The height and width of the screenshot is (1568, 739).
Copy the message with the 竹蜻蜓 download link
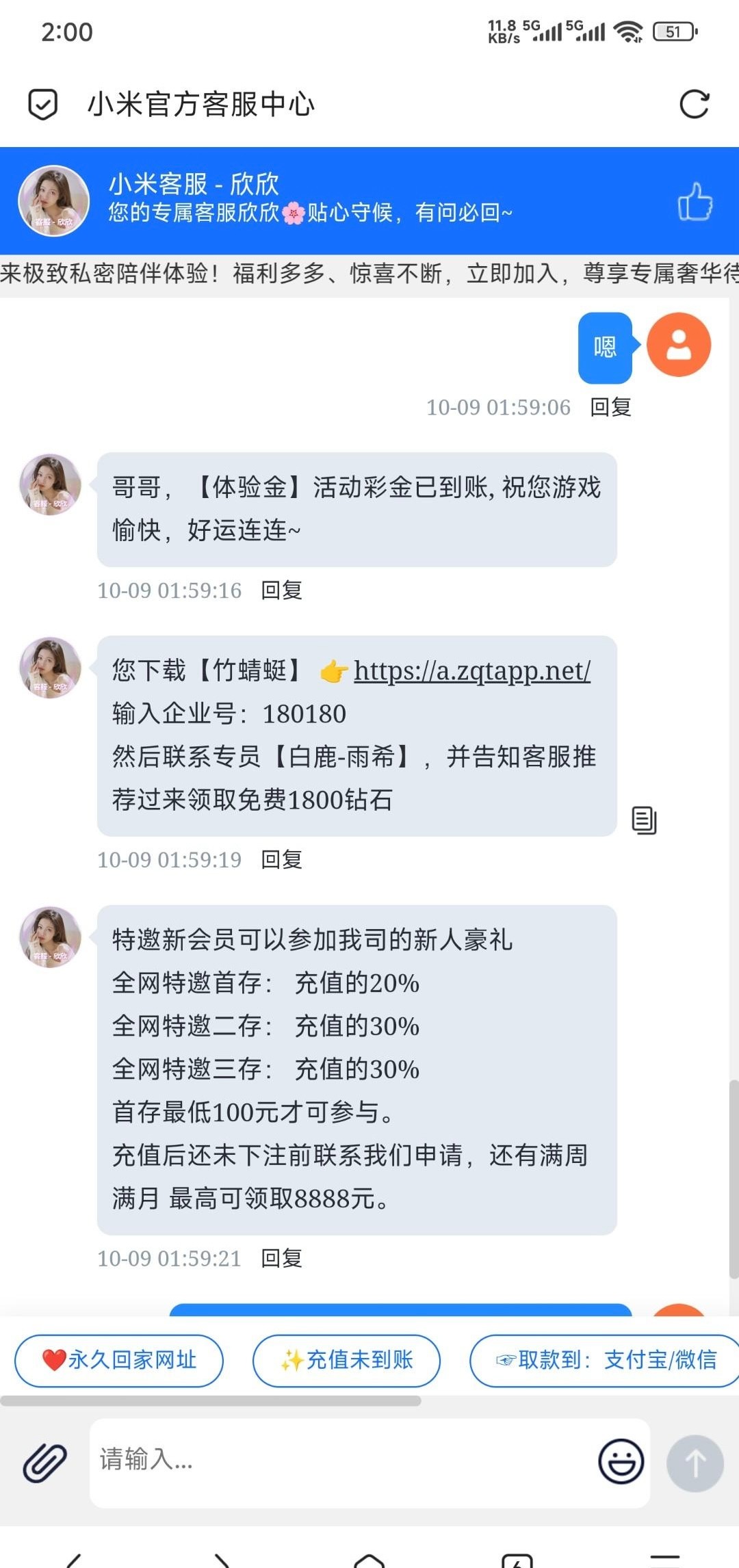(x=643, y=820)
